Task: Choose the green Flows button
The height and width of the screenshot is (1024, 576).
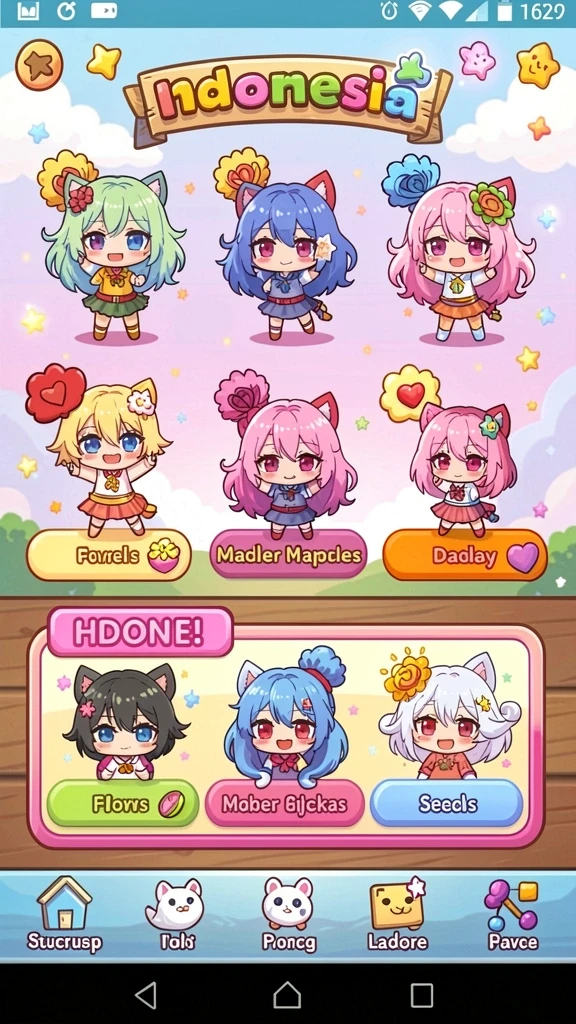Action: (x=123, y=803)
